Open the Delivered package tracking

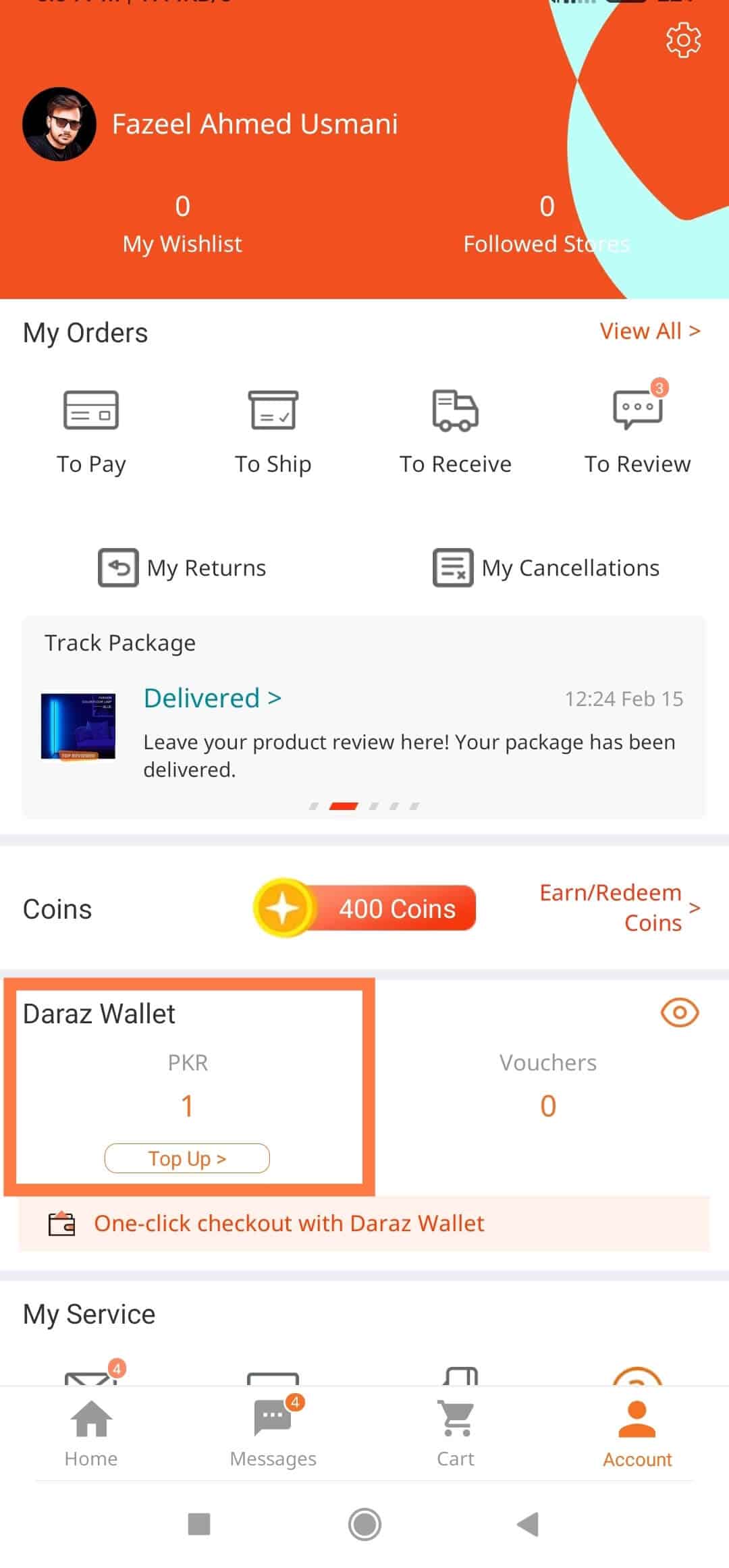[x=212, y=699]
